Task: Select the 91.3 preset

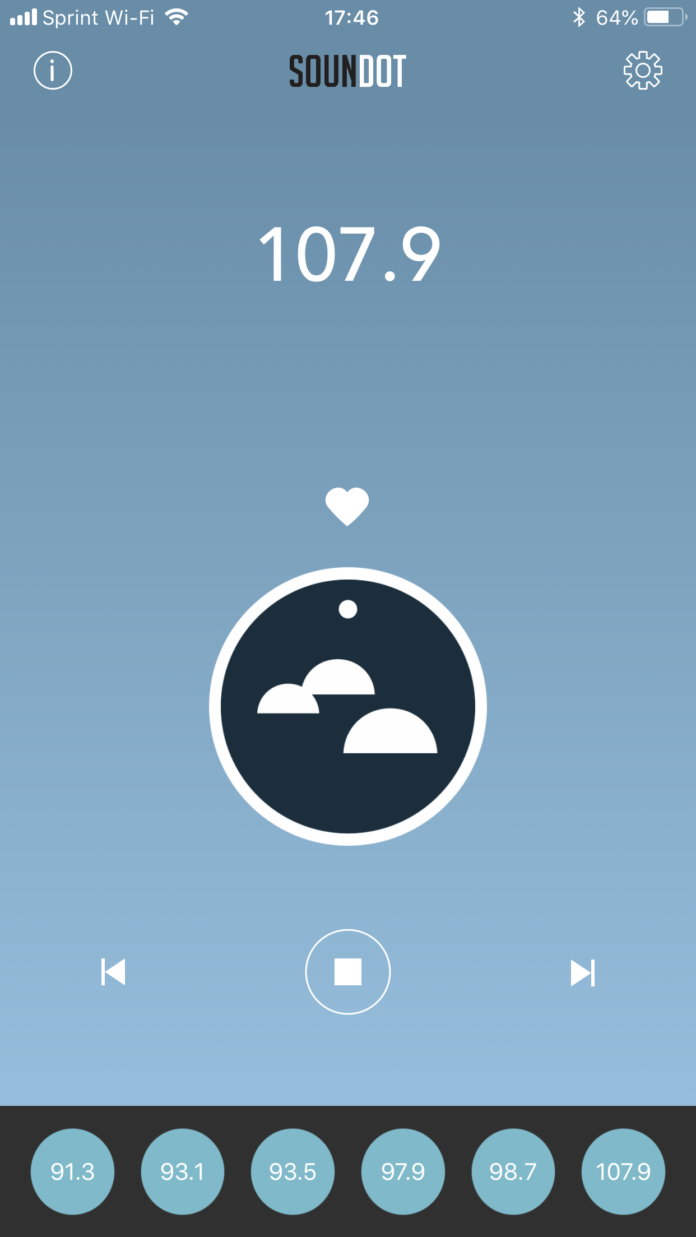Action: pyautogui.click(x=72, y=1171)
